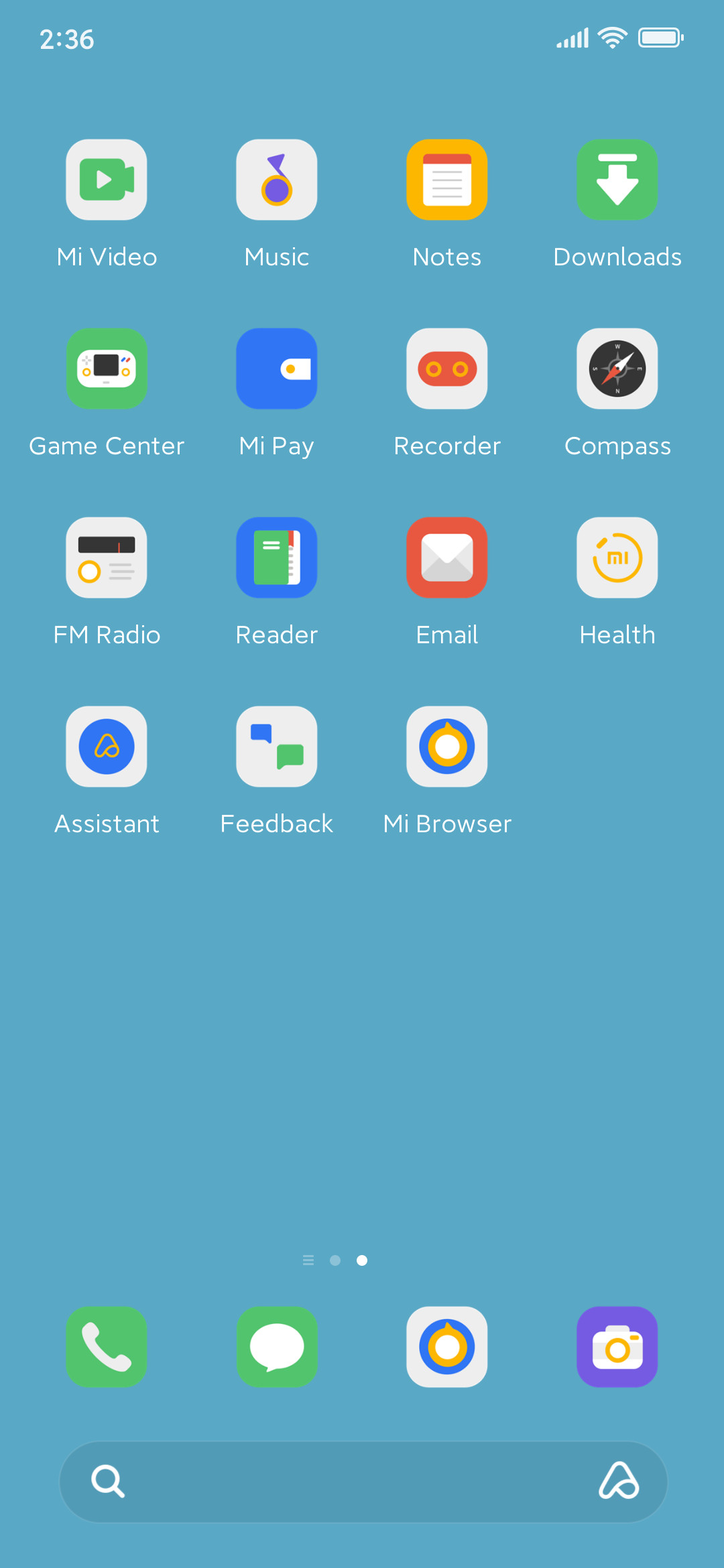This screenshot has height=1568, width=724.
Task: Launch the Health app
Action: [617, 558]
